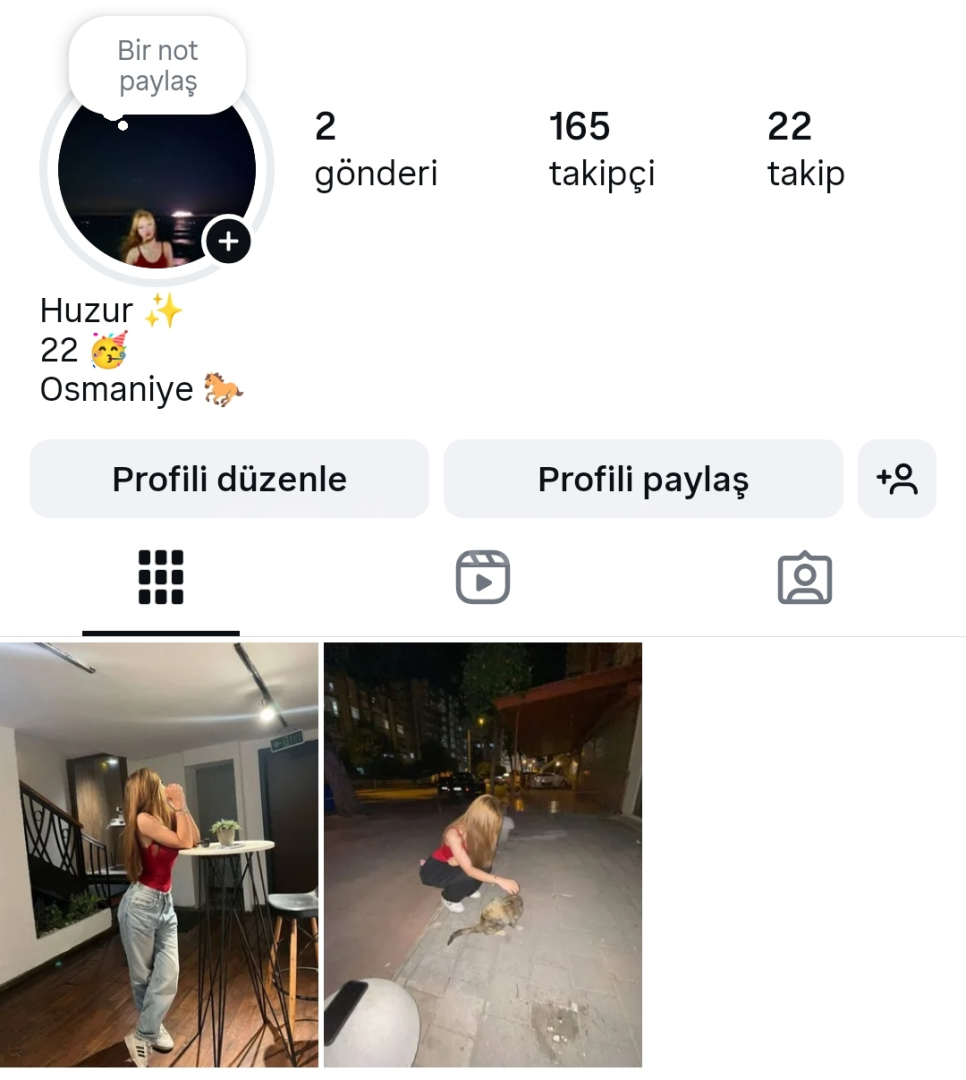Open the indoor post by the round table

(159, 855)
